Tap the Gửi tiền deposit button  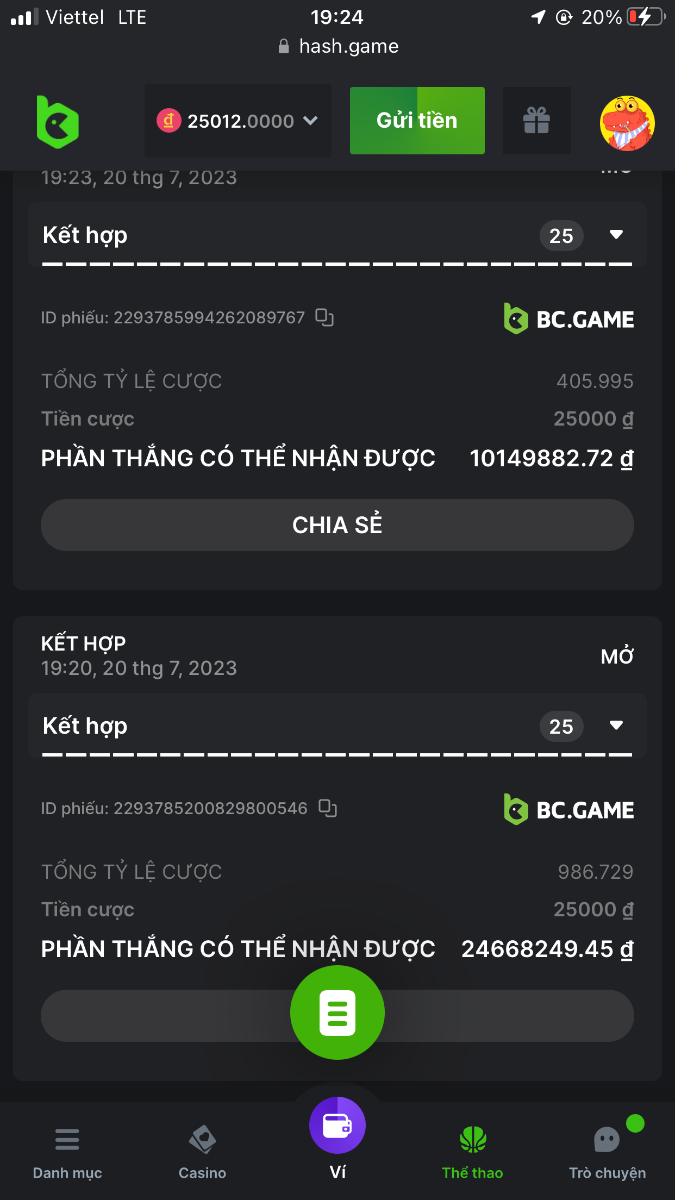(x=417, y=121)
